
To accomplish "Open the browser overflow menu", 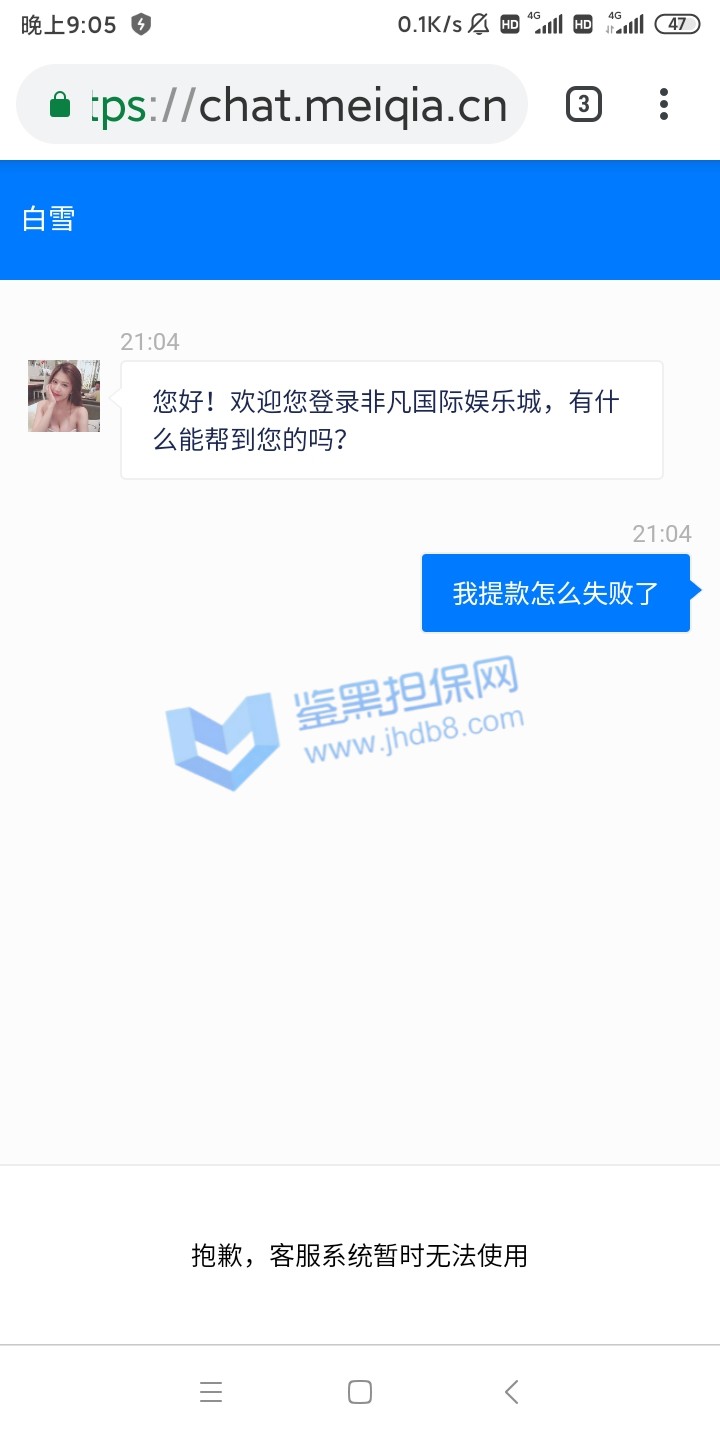I will [664, 104].
